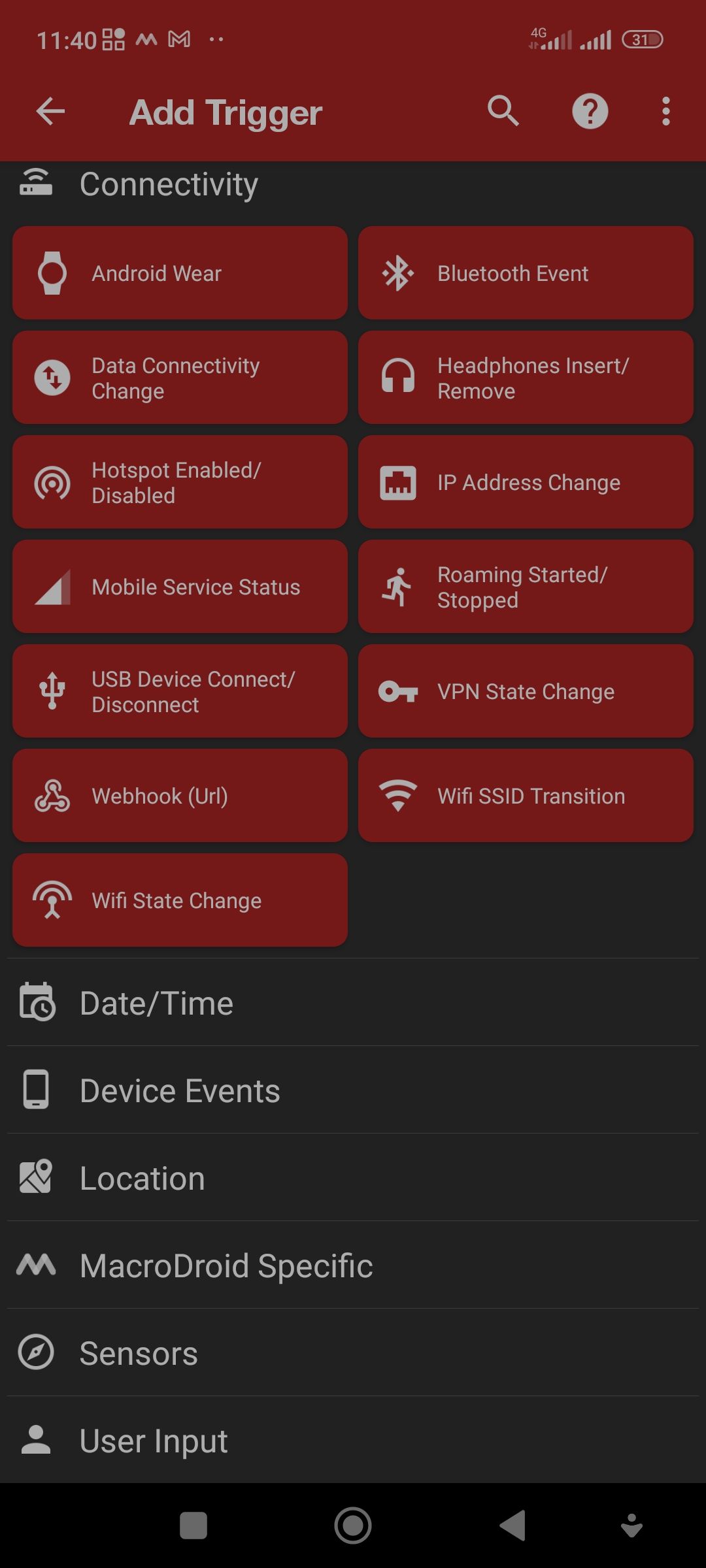Open the three-dot overflow menu
The height and width of the screenshot is (1568, 706).
[665, 112]
